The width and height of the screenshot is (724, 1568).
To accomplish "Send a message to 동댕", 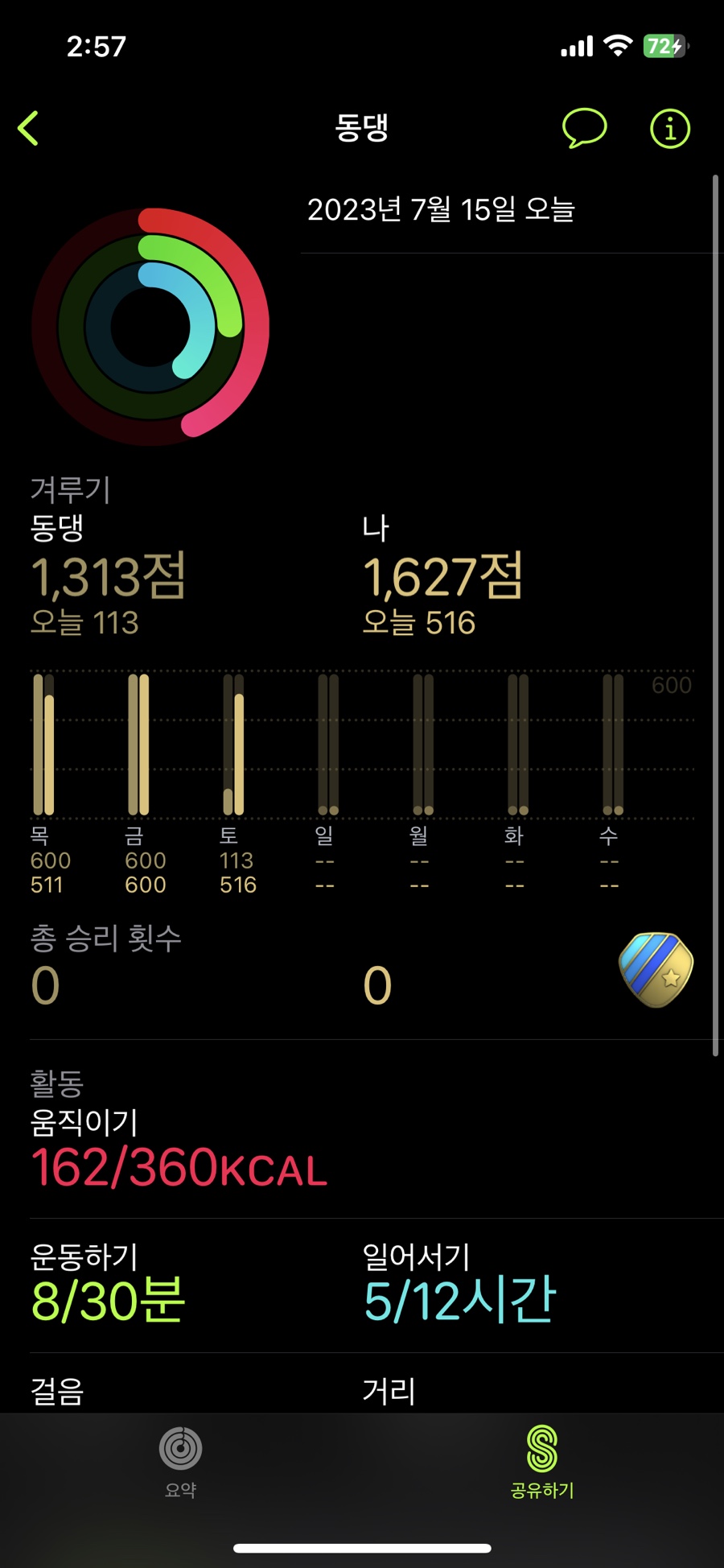I will click(x=584, y=128).
